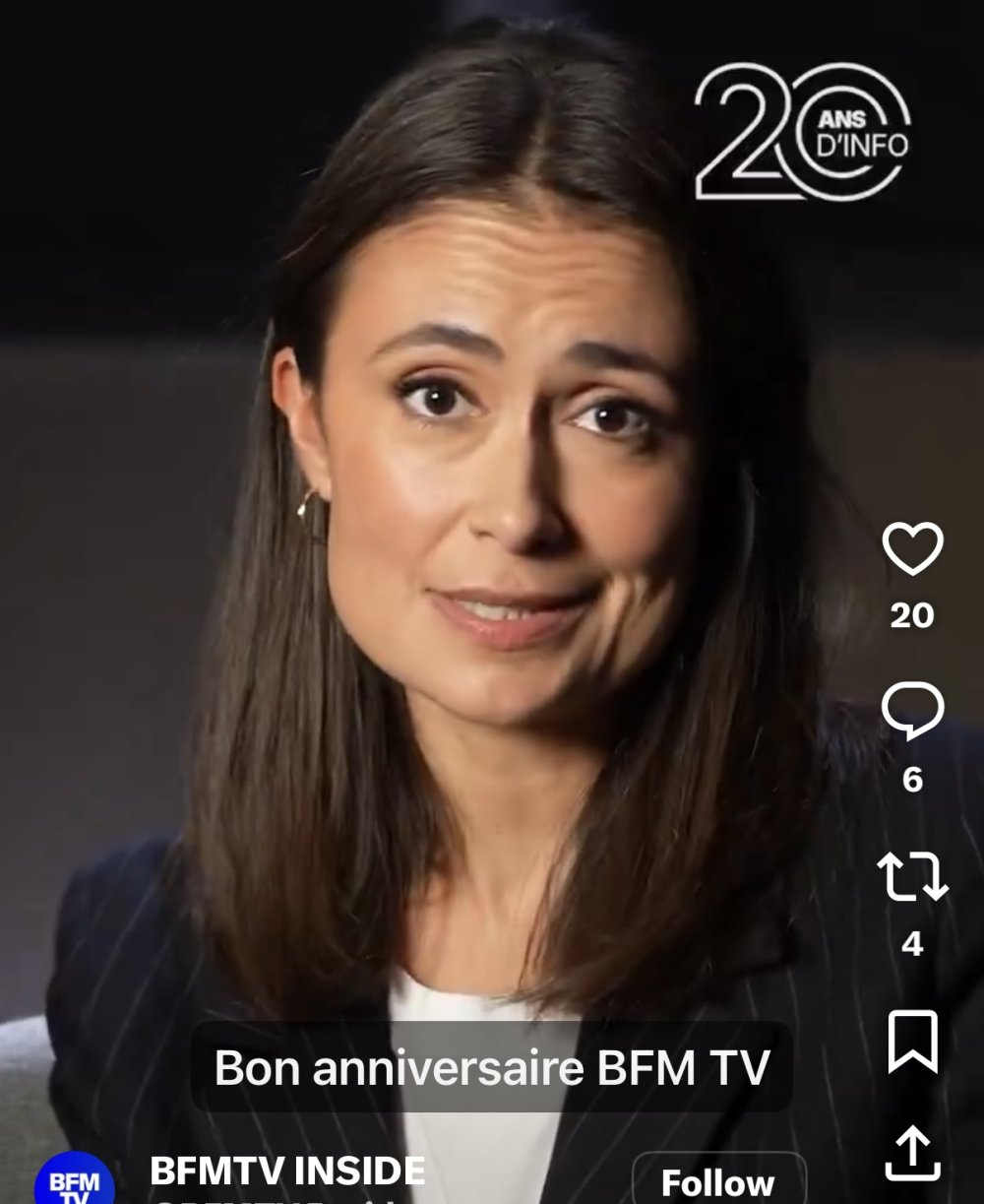Share the video via the upload icon
984x1204 pixels.
click(x=912, y=1154)
